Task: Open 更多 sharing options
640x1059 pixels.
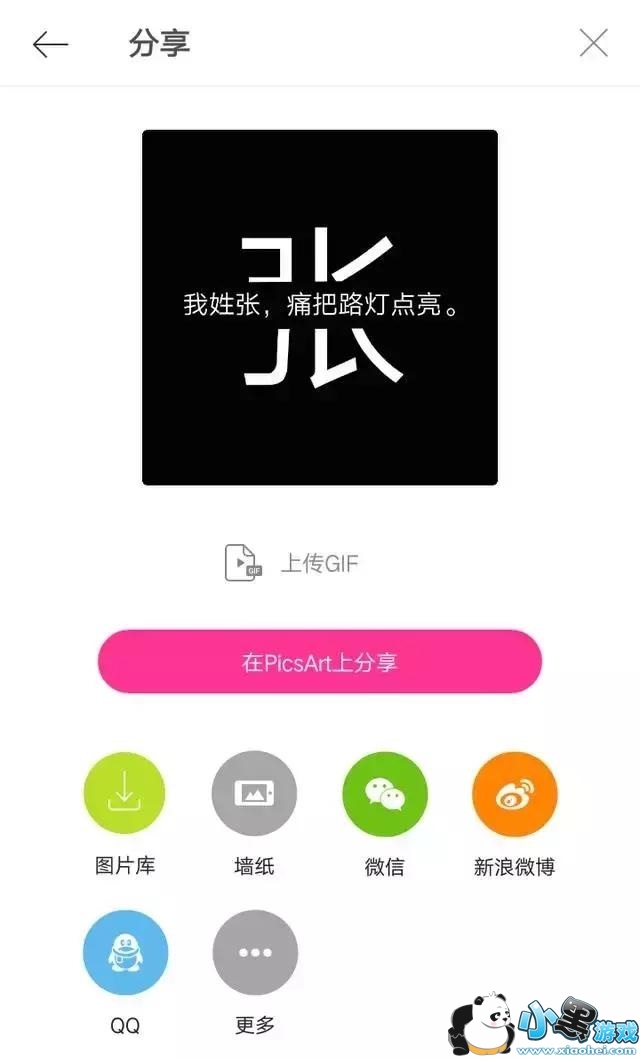Action: (x=254, y=952)
